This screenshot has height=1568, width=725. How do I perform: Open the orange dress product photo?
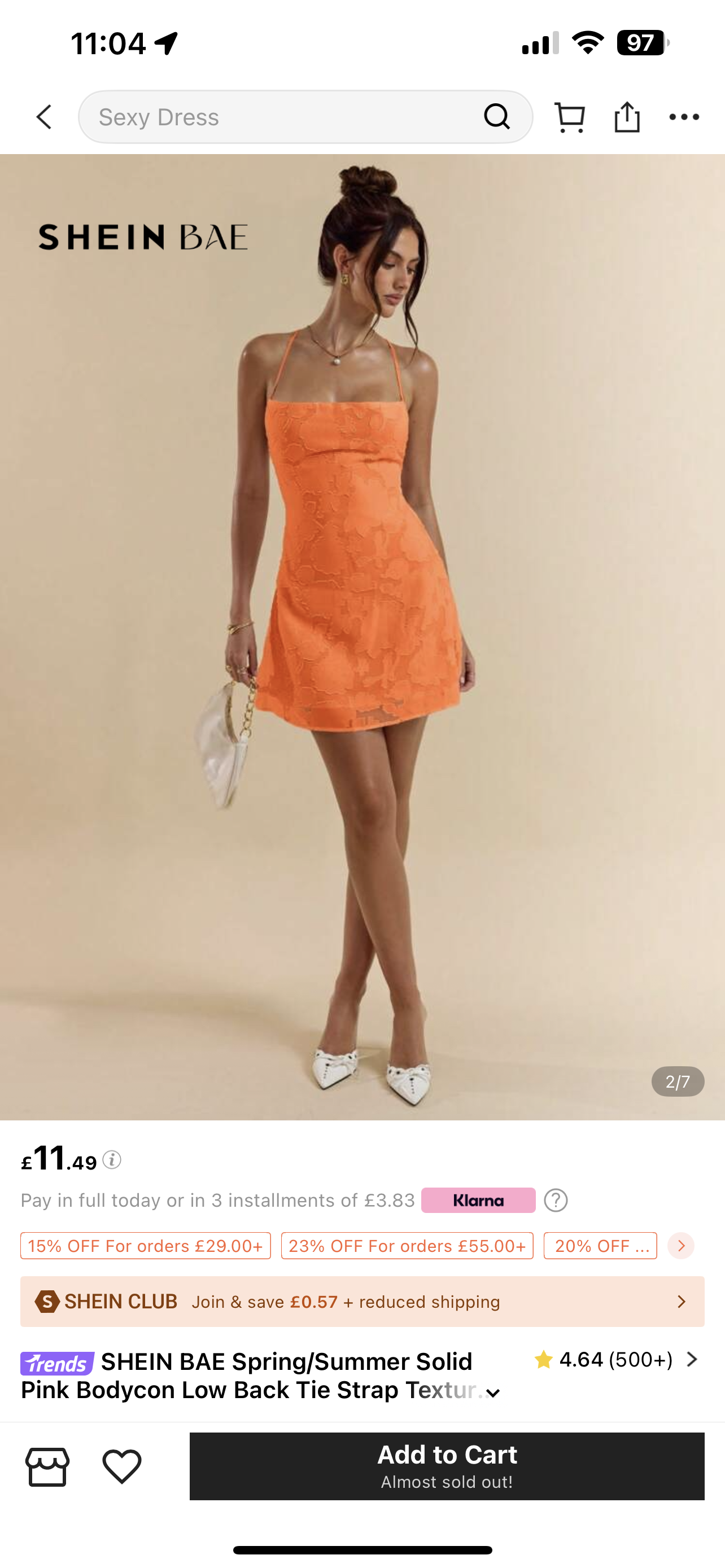pos(362,636)
